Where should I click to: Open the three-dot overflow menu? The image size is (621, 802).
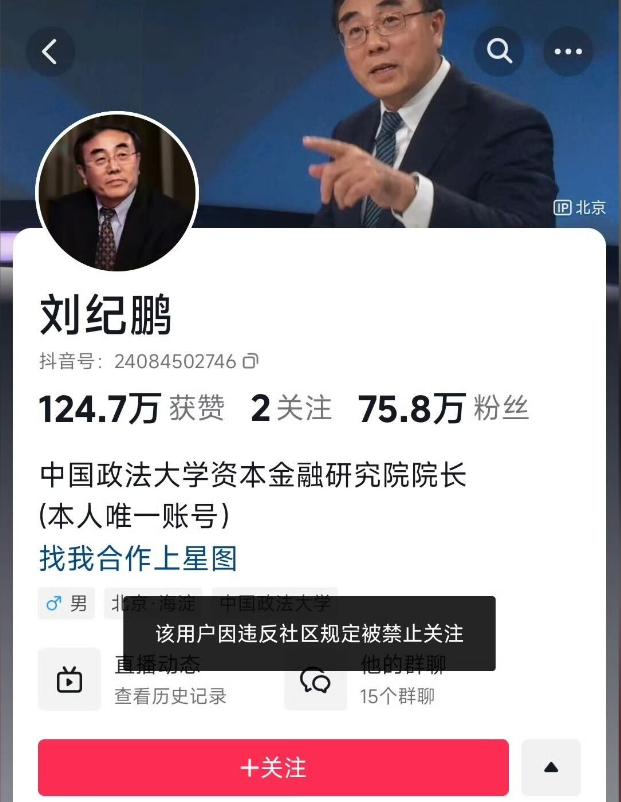(x=568, y=51)
